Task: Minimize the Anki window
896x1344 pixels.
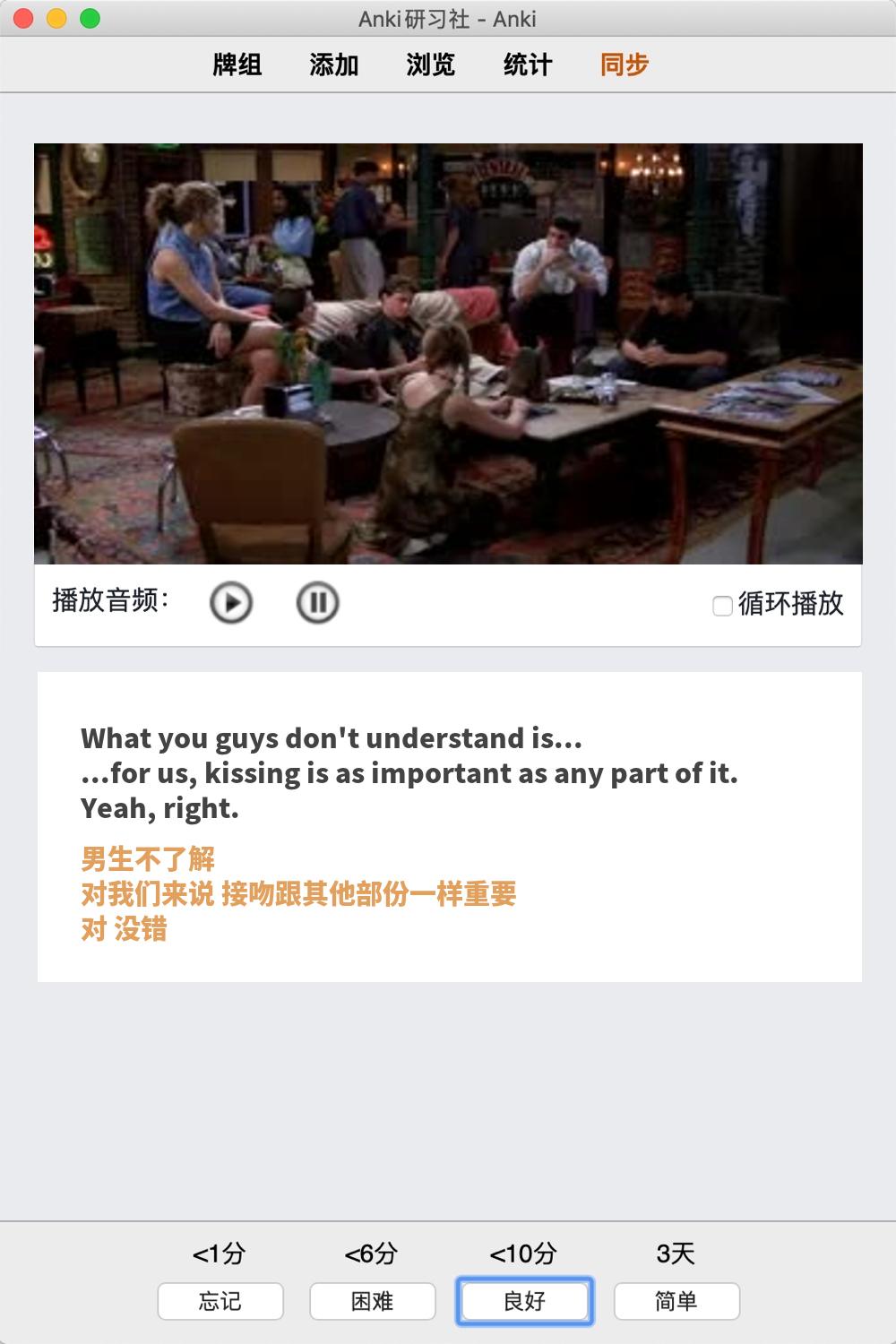Action: [56, 18]
